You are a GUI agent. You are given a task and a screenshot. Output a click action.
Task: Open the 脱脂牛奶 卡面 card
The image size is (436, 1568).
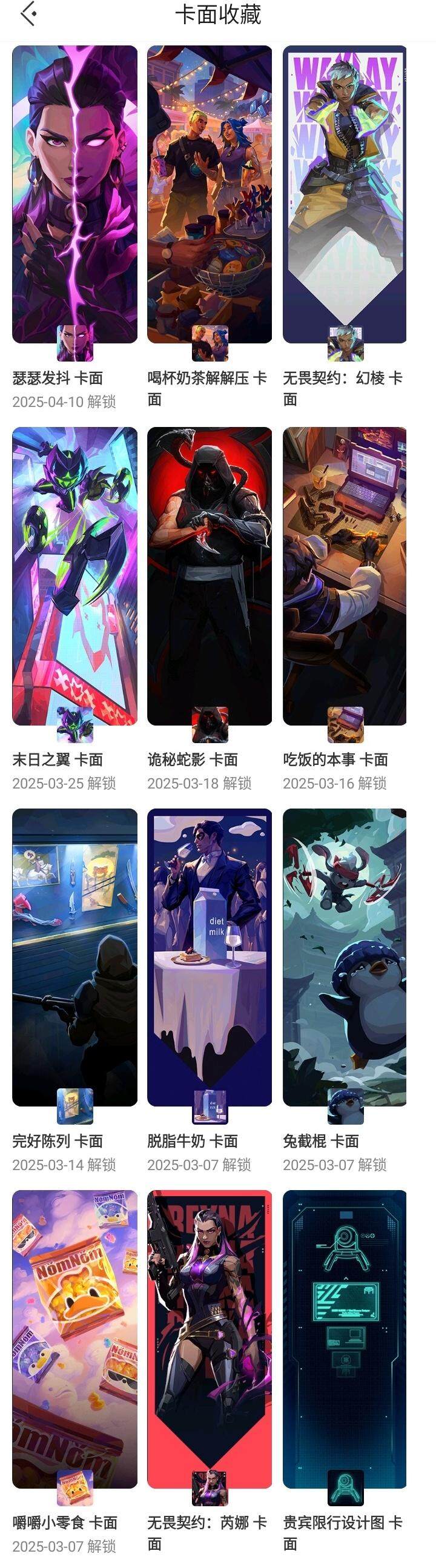[210, 957]
